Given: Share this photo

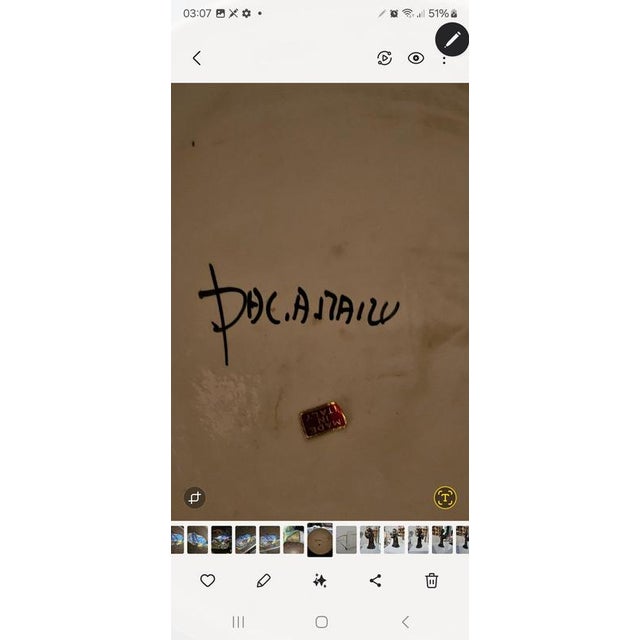Looking at the screenshot, I should (376, 580).
